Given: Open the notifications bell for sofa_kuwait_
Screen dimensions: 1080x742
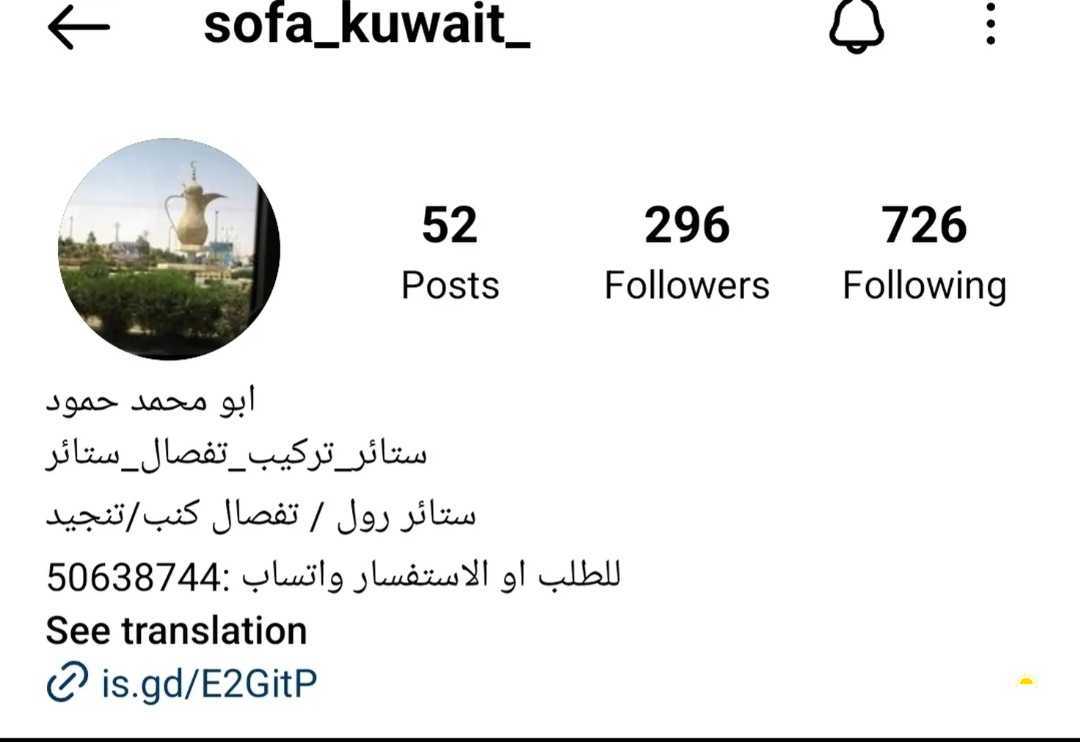Looking at the screenshot, I should point(857,27).
